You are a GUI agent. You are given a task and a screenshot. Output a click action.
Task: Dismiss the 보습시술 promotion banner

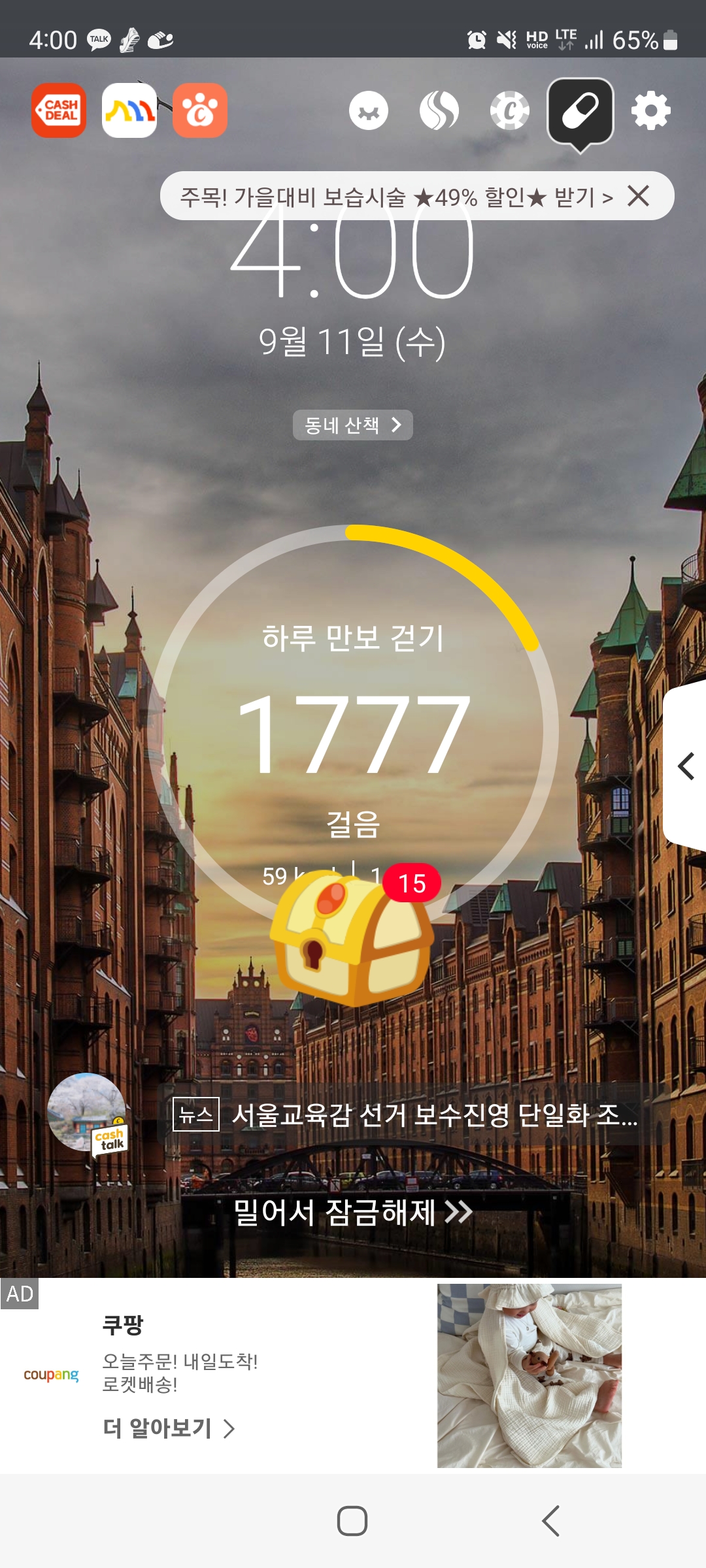pyautogui.click(x=639, y=196)
